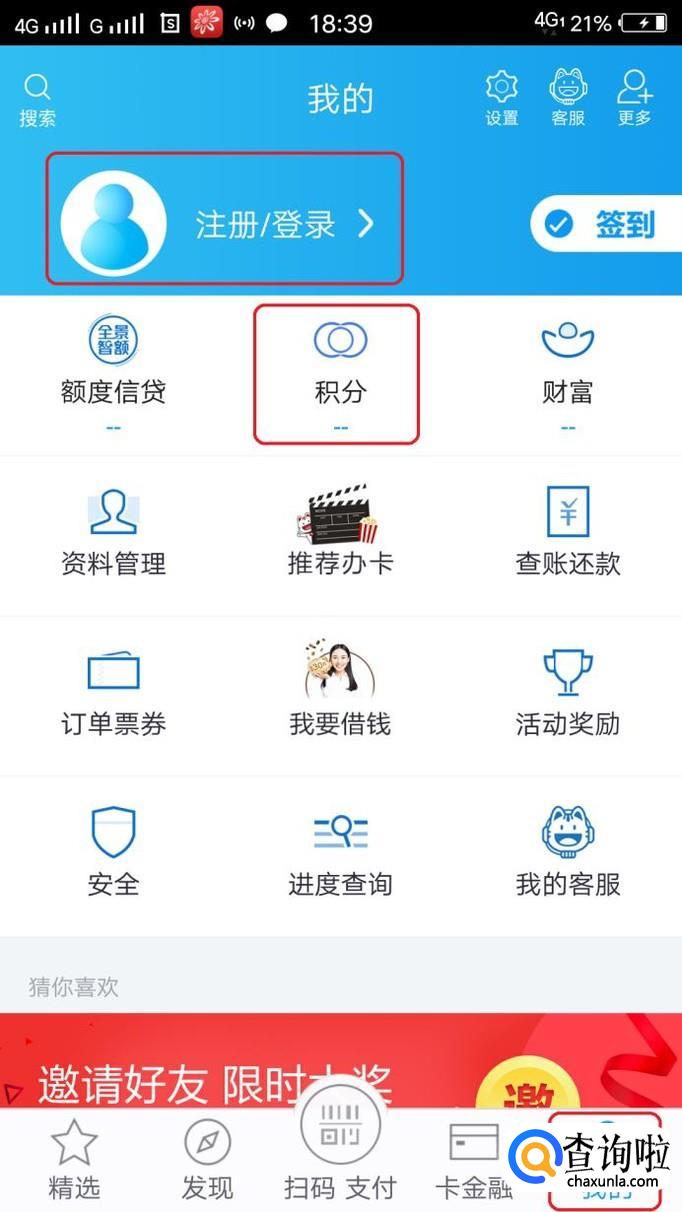Open the search icon
The image size is (682, 1212).
point(37,100)
